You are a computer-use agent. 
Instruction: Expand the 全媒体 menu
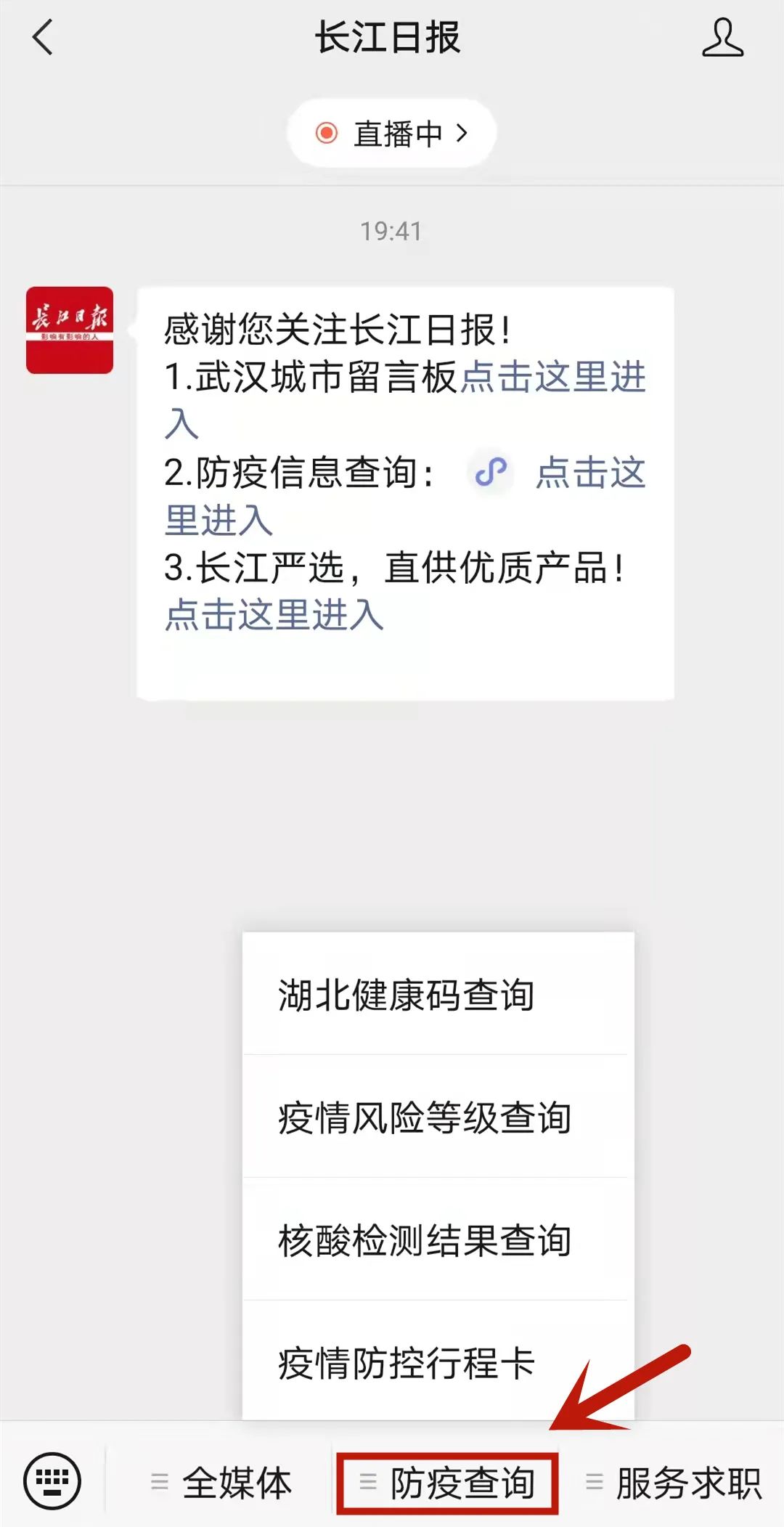(221, 1483)
